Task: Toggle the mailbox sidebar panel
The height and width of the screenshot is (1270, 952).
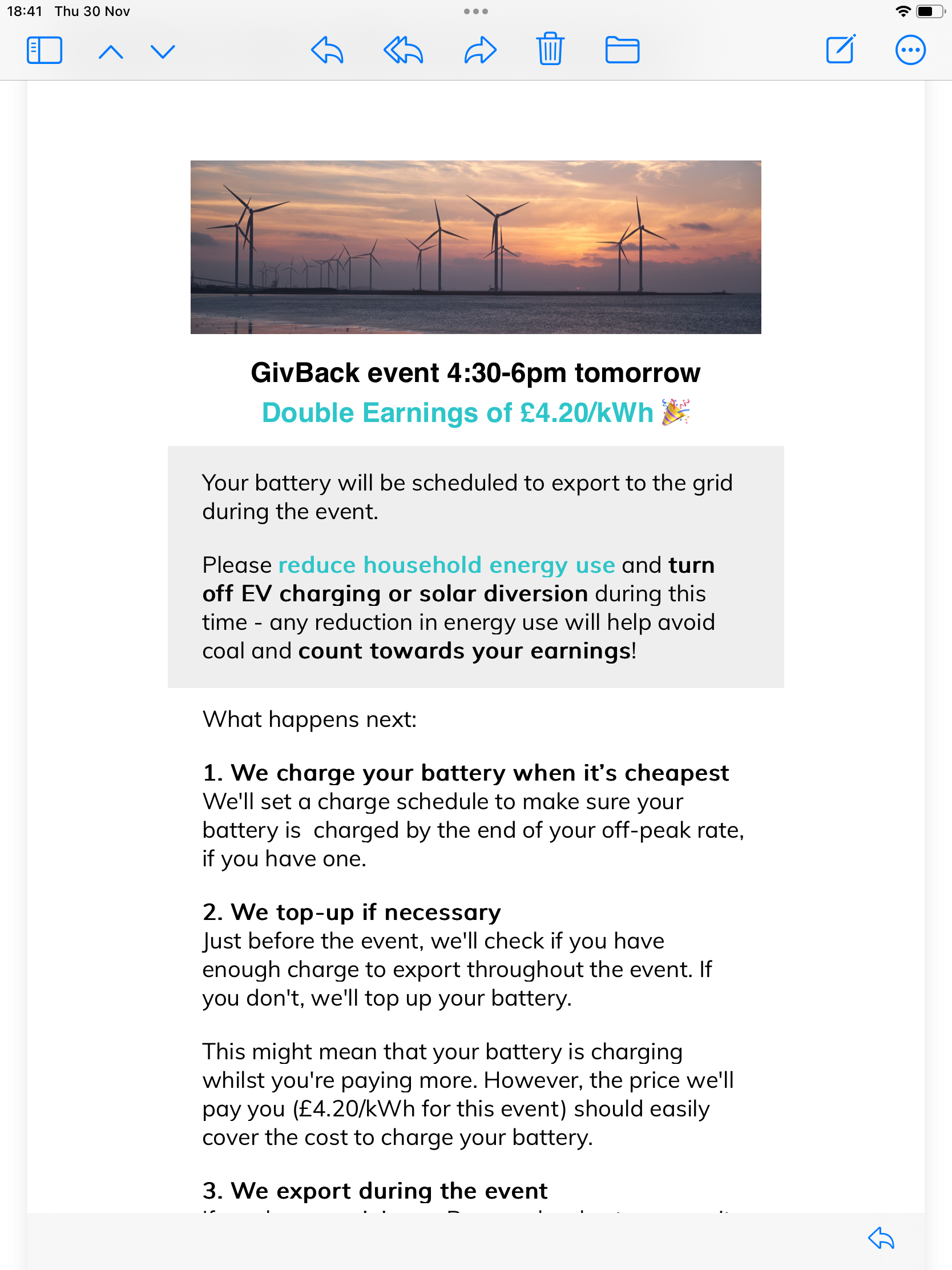Action: tap(44, 50)
